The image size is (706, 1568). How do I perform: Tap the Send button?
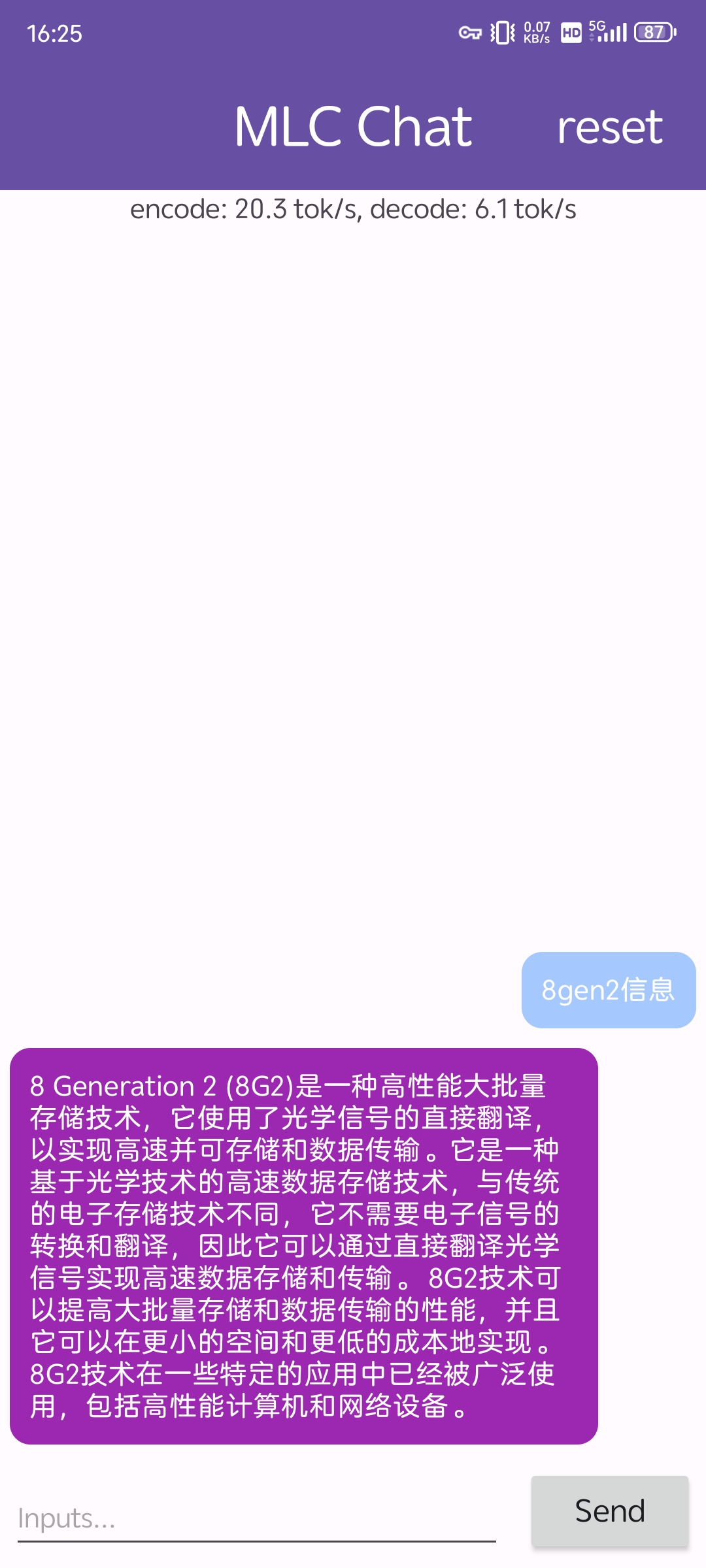pos(609,1511)
